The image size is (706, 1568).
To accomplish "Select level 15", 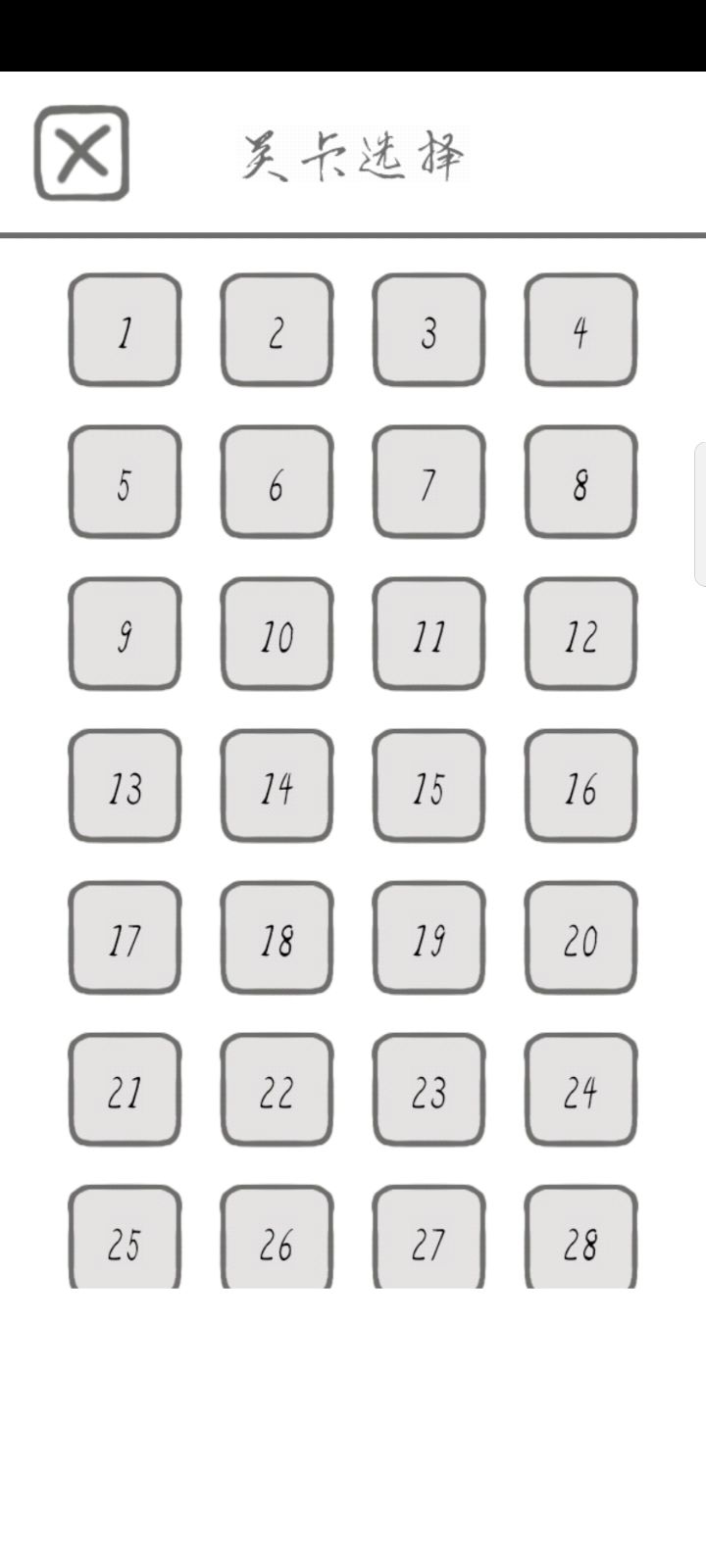I will pyautogui.click(x=429, y=786).
